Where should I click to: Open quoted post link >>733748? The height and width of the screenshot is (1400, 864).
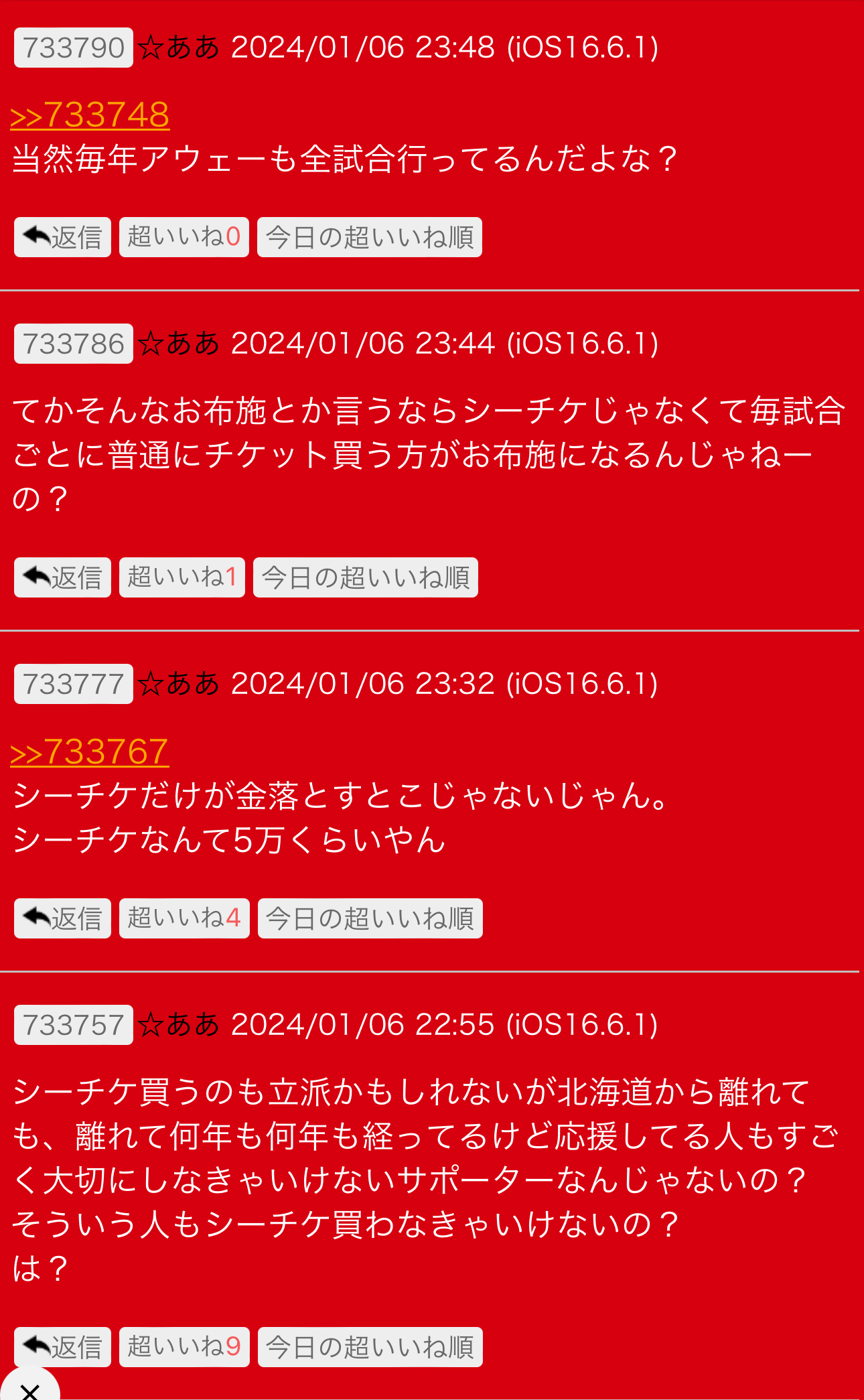pos(90,115)
